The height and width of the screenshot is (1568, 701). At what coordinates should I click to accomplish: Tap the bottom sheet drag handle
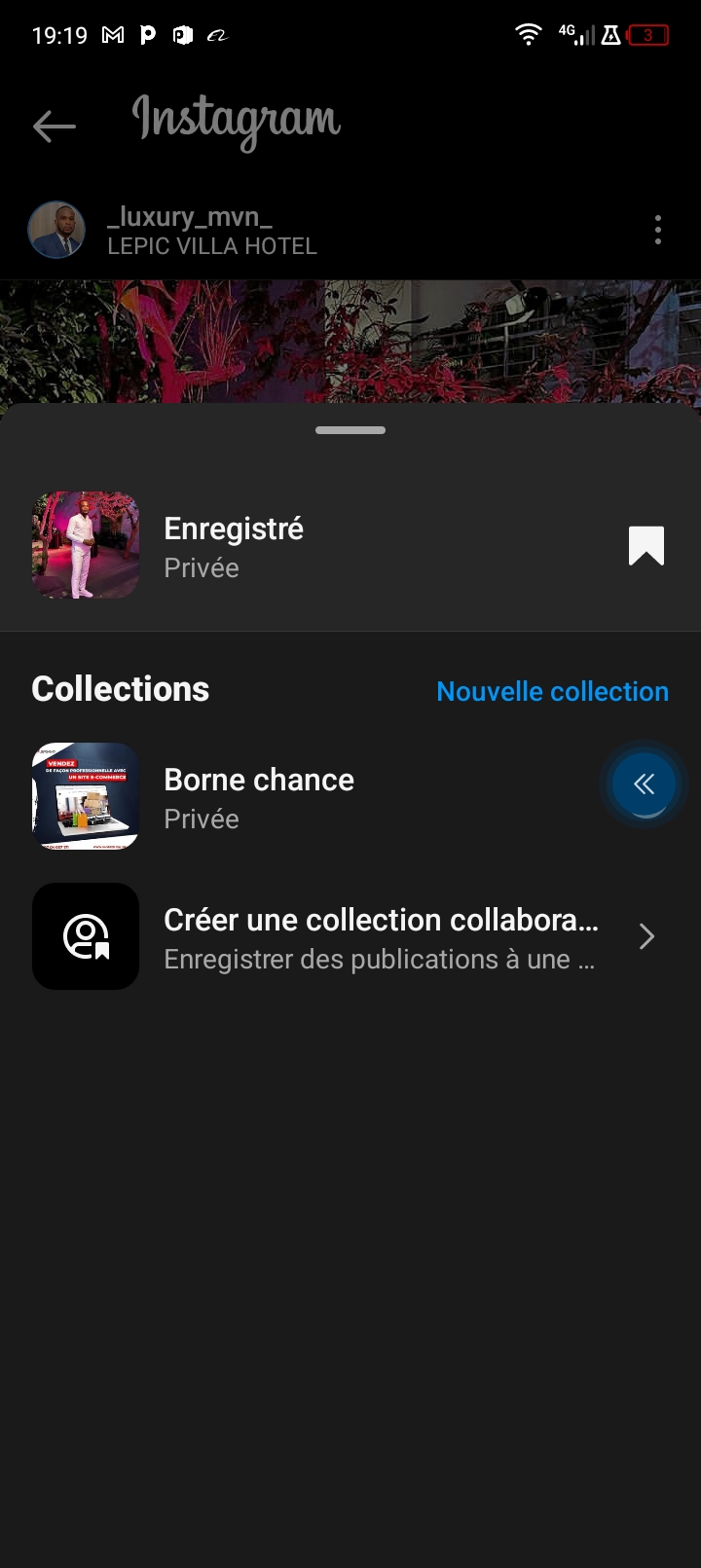(x=350, y=430)
